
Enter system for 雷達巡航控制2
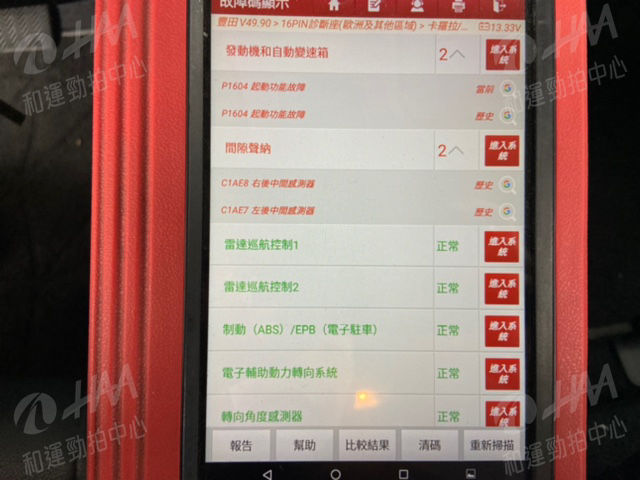tap(501, 288)
